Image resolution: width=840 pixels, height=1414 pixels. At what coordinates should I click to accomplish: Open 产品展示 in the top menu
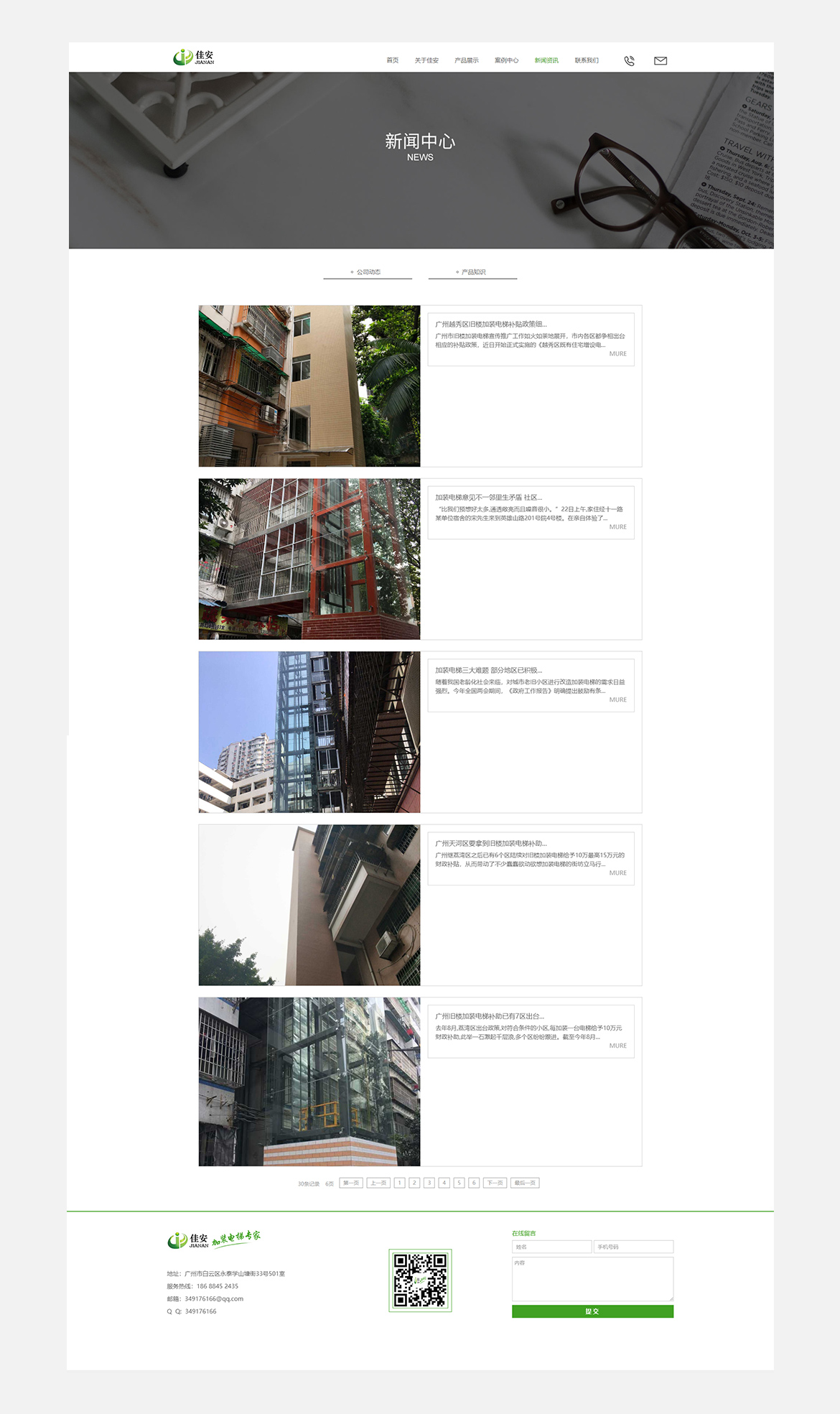click(466, 60)
